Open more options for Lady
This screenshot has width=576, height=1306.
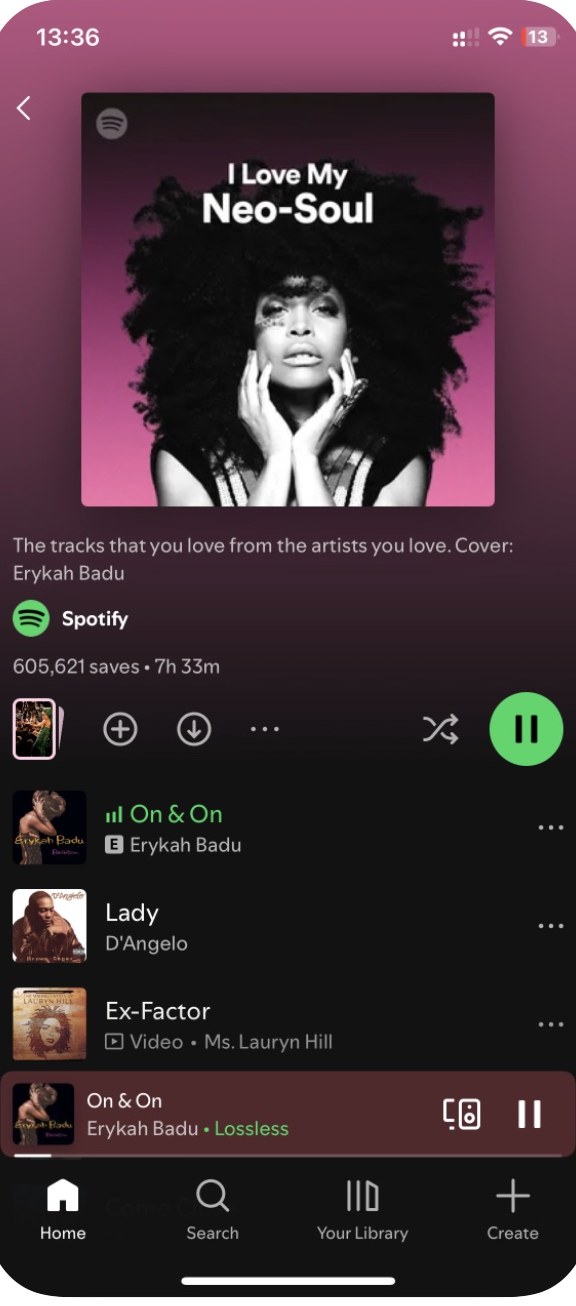551,926
